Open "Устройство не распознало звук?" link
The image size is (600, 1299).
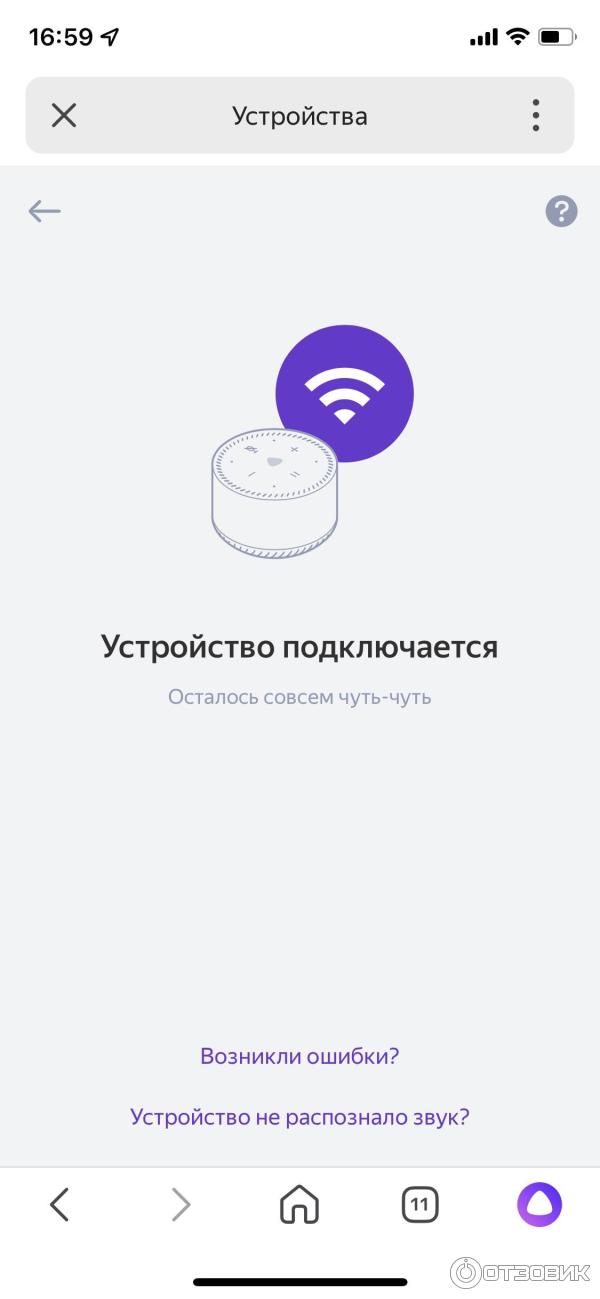click(300, 1117)
